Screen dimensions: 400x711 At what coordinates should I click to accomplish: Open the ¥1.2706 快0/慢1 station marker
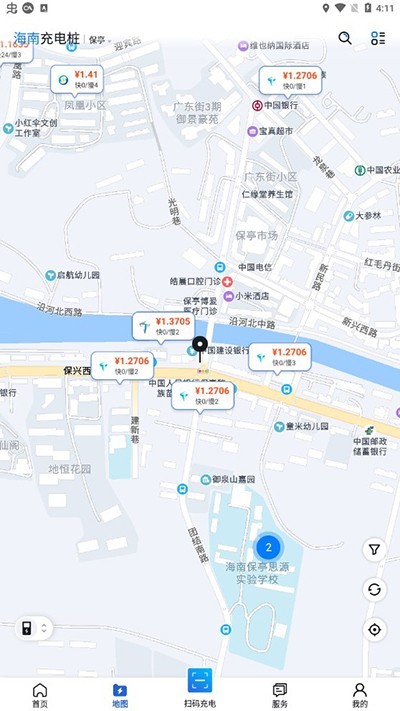(290, 82)
